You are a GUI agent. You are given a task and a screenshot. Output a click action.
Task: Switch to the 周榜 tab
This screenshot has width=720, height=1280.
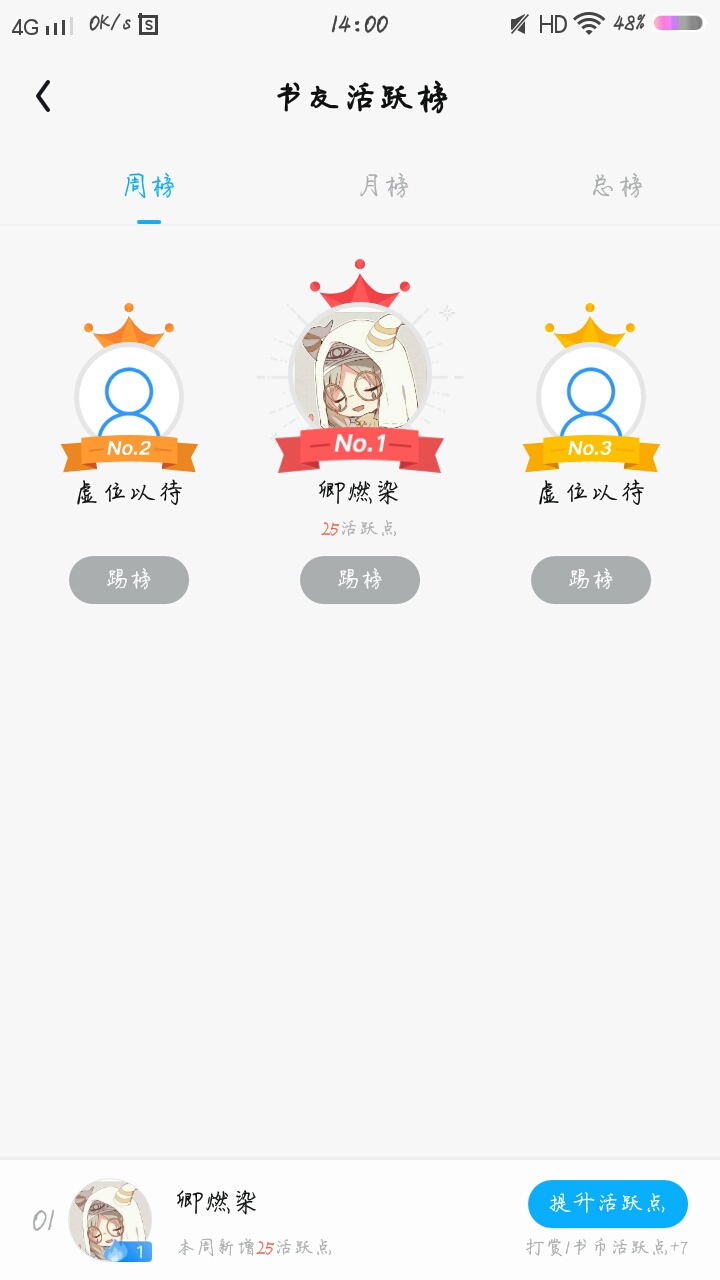point(149,186)
